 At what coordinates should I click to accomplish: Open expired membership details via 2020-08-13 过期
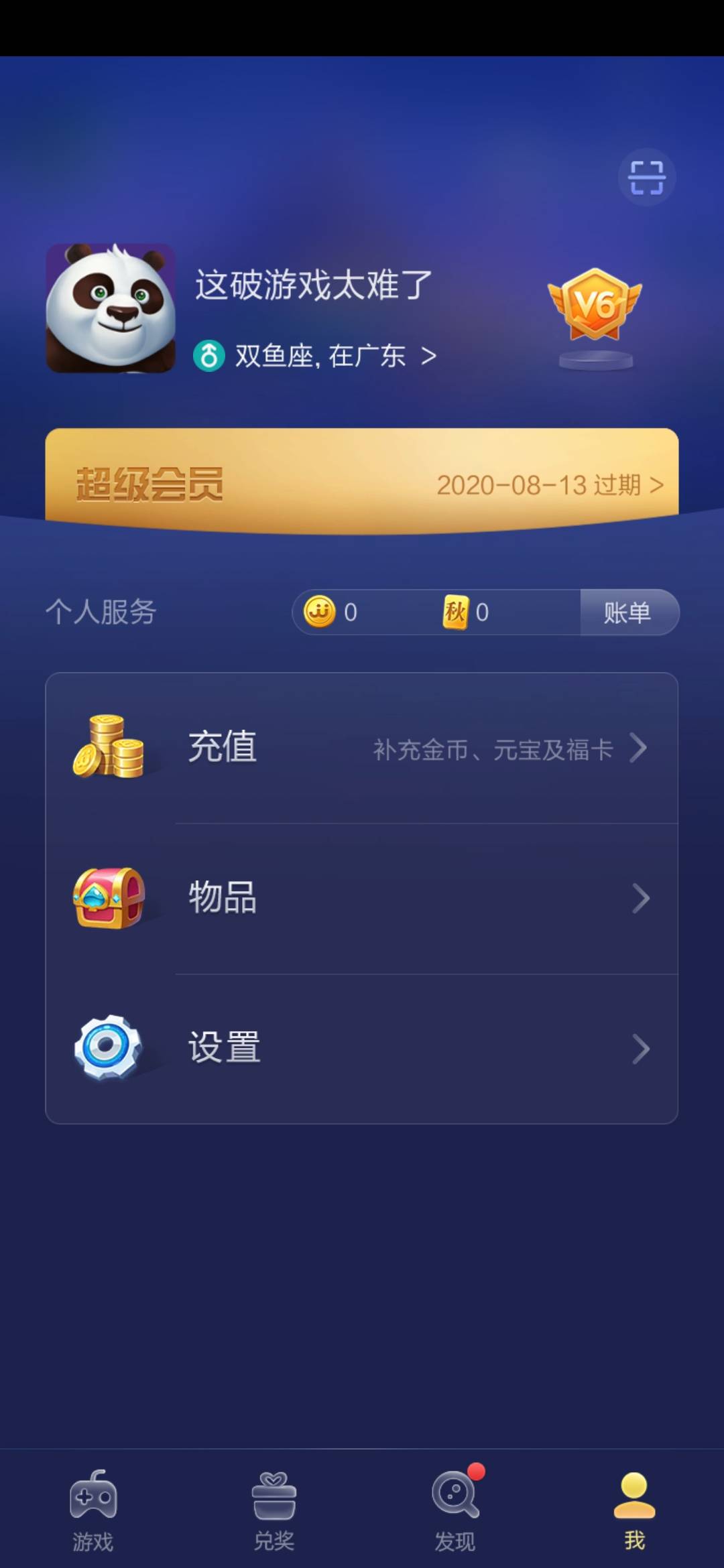548,486
